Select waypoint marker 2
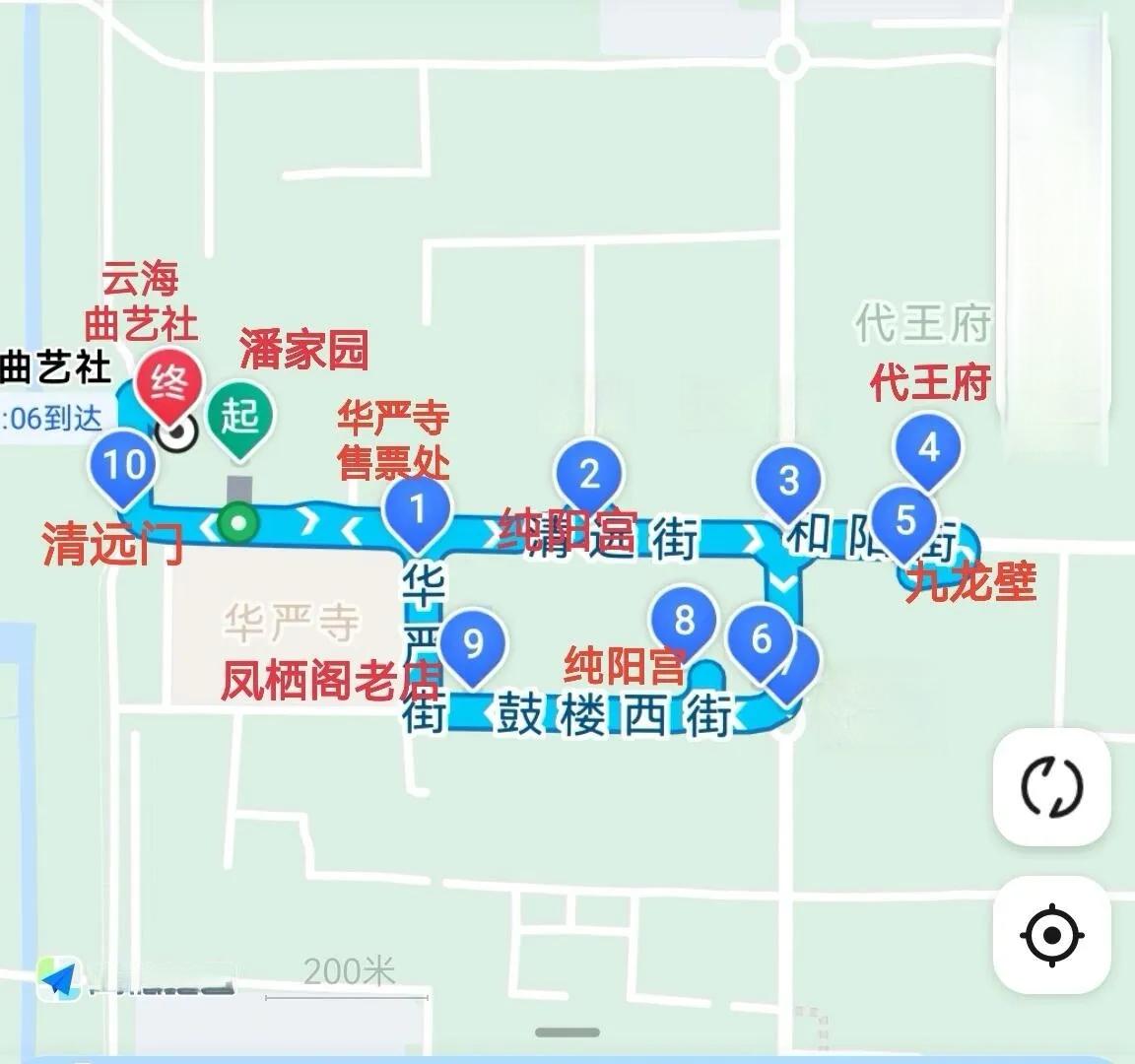 [589, 475]
